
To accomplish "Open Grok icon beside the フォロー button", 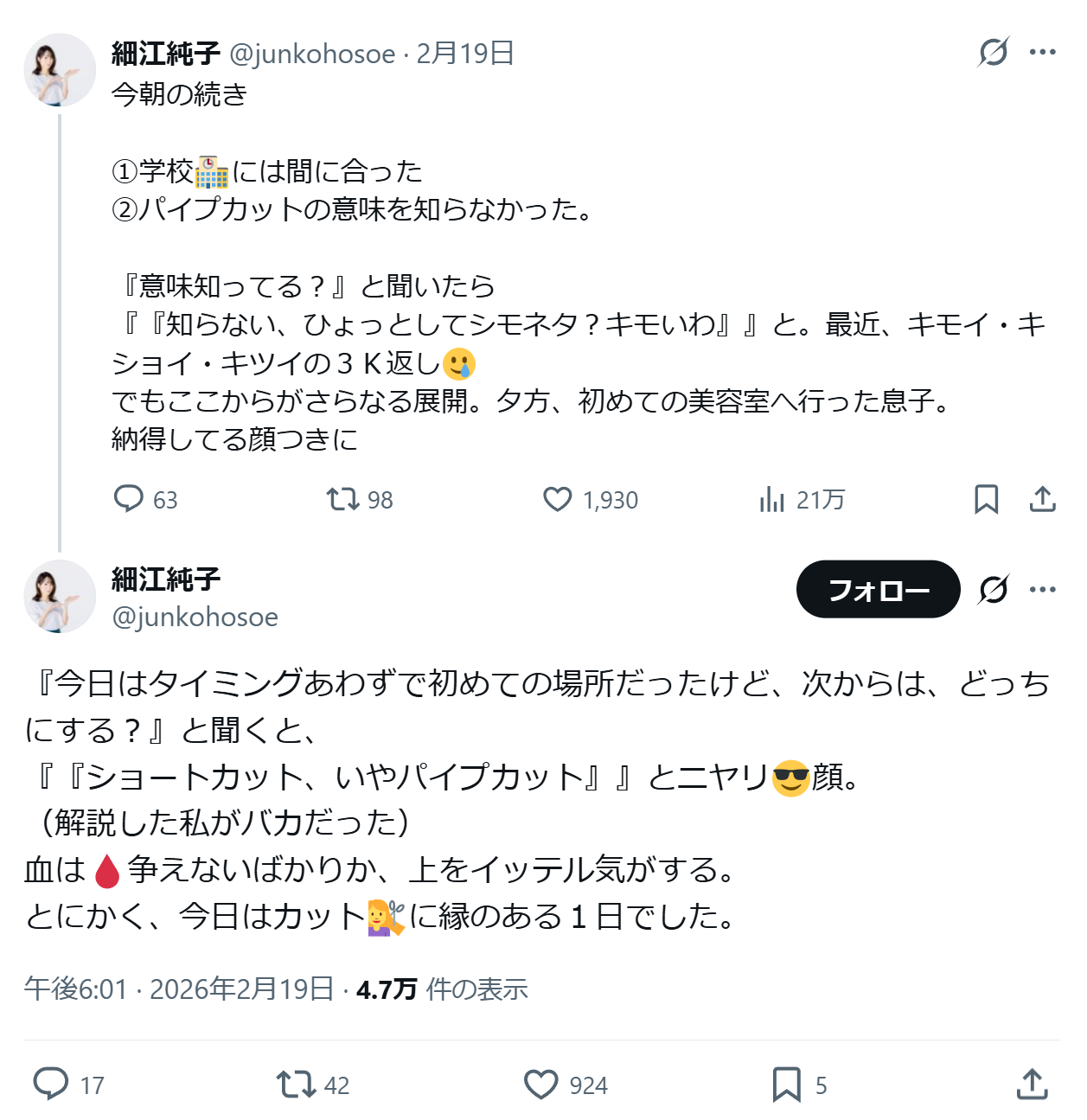I will pos(993,590).
